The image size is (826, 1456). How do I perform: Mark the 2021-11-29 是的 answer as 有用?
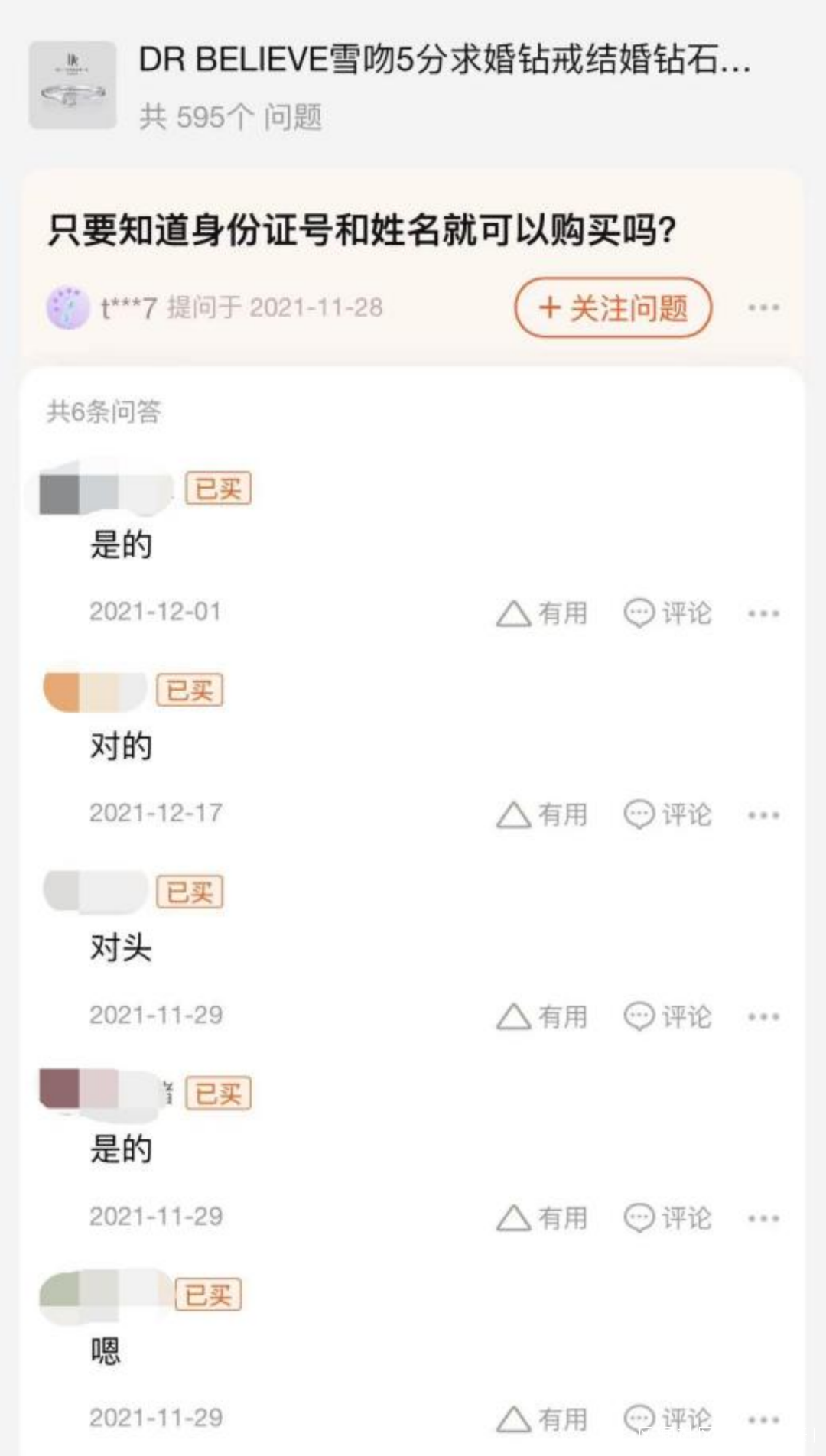pos(542,1217)
